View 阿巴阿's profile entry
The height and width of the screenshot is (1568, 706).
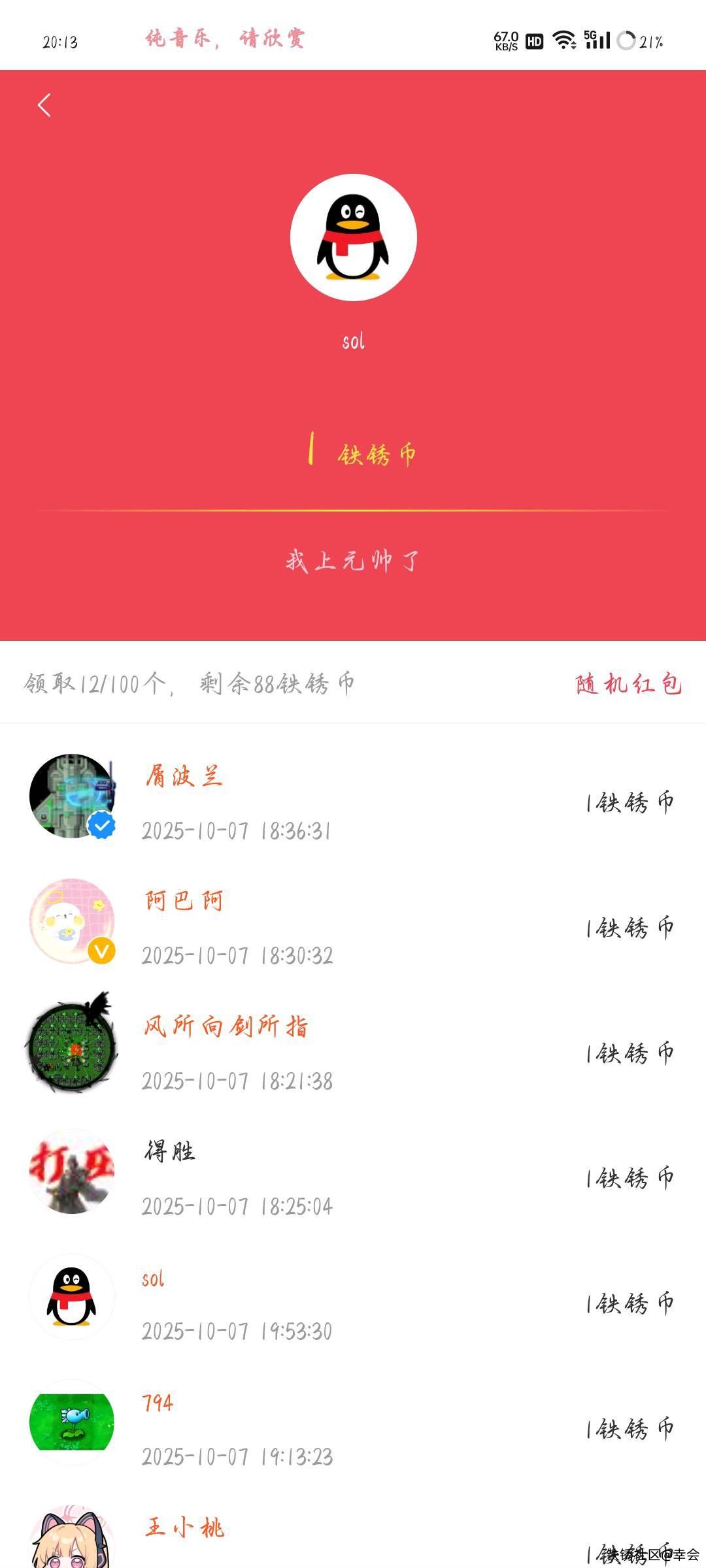pos(184,901)
